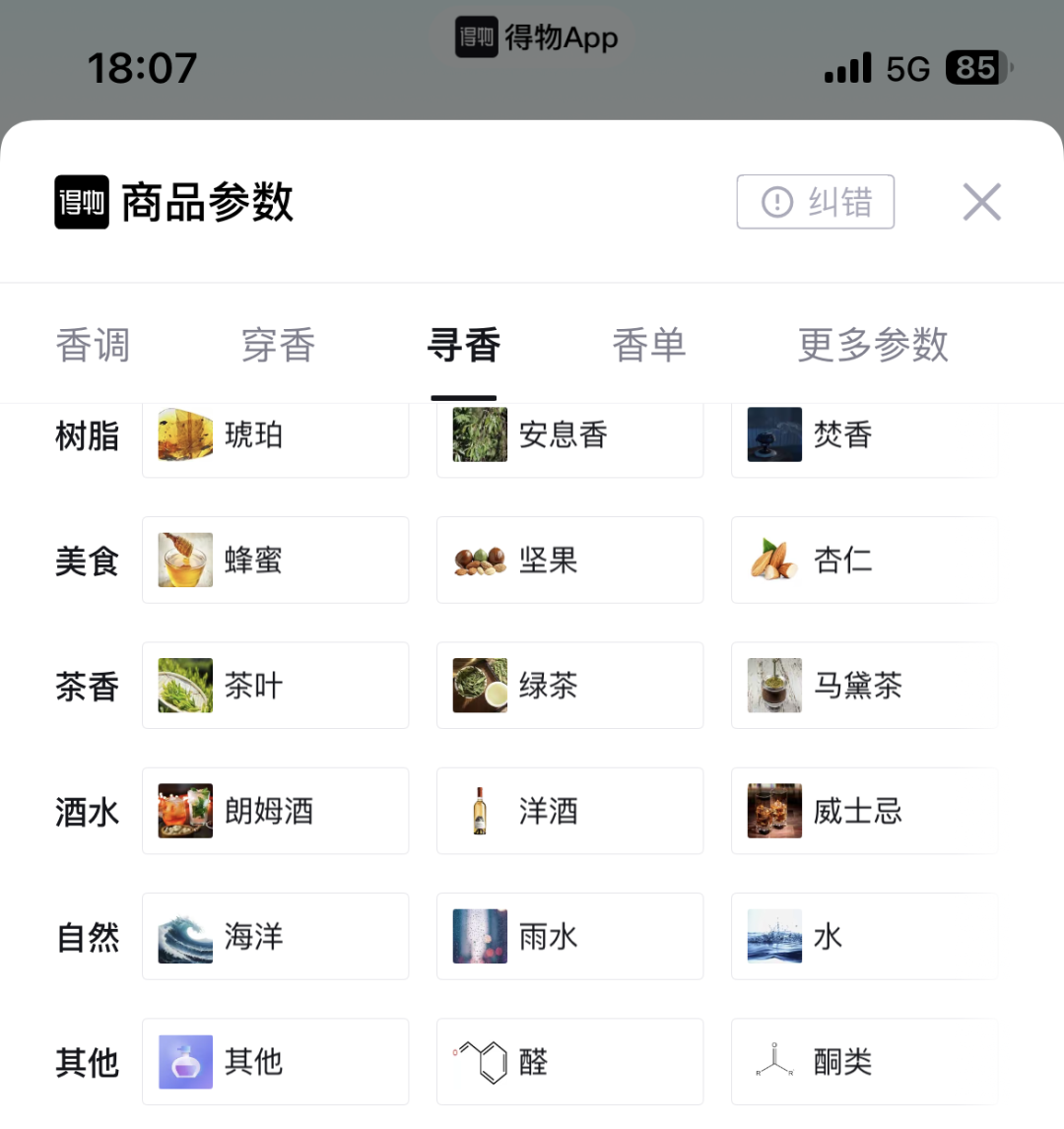
Task: Select the 蜂蜜 scent chip
Action: [275, 561]
